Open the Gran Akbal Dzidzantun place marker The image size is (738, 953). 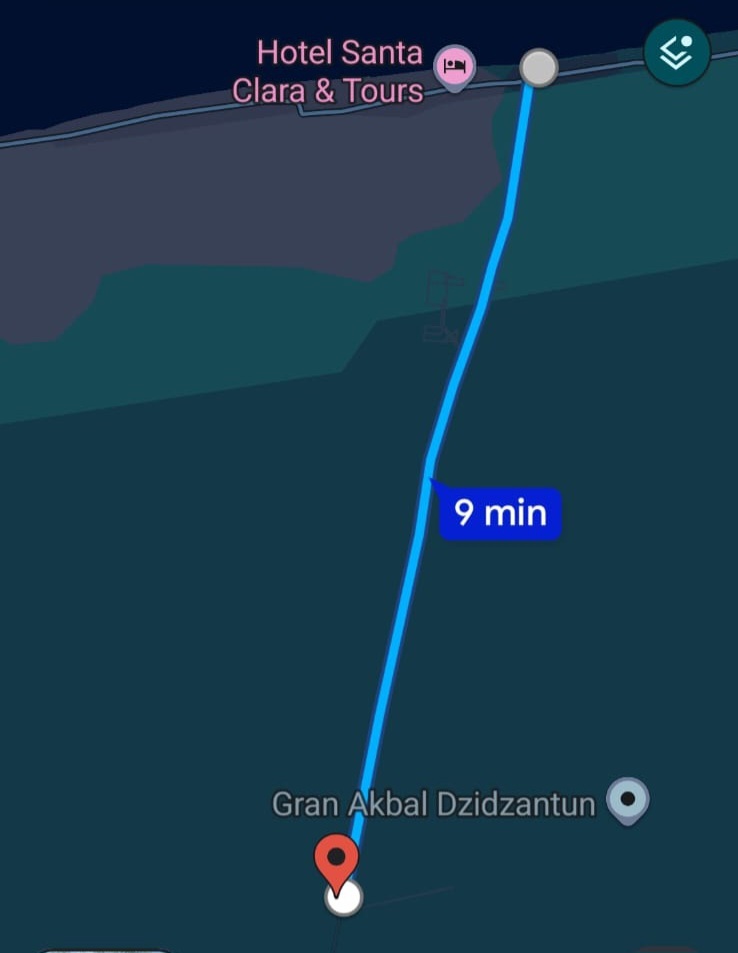pos(628,800)
